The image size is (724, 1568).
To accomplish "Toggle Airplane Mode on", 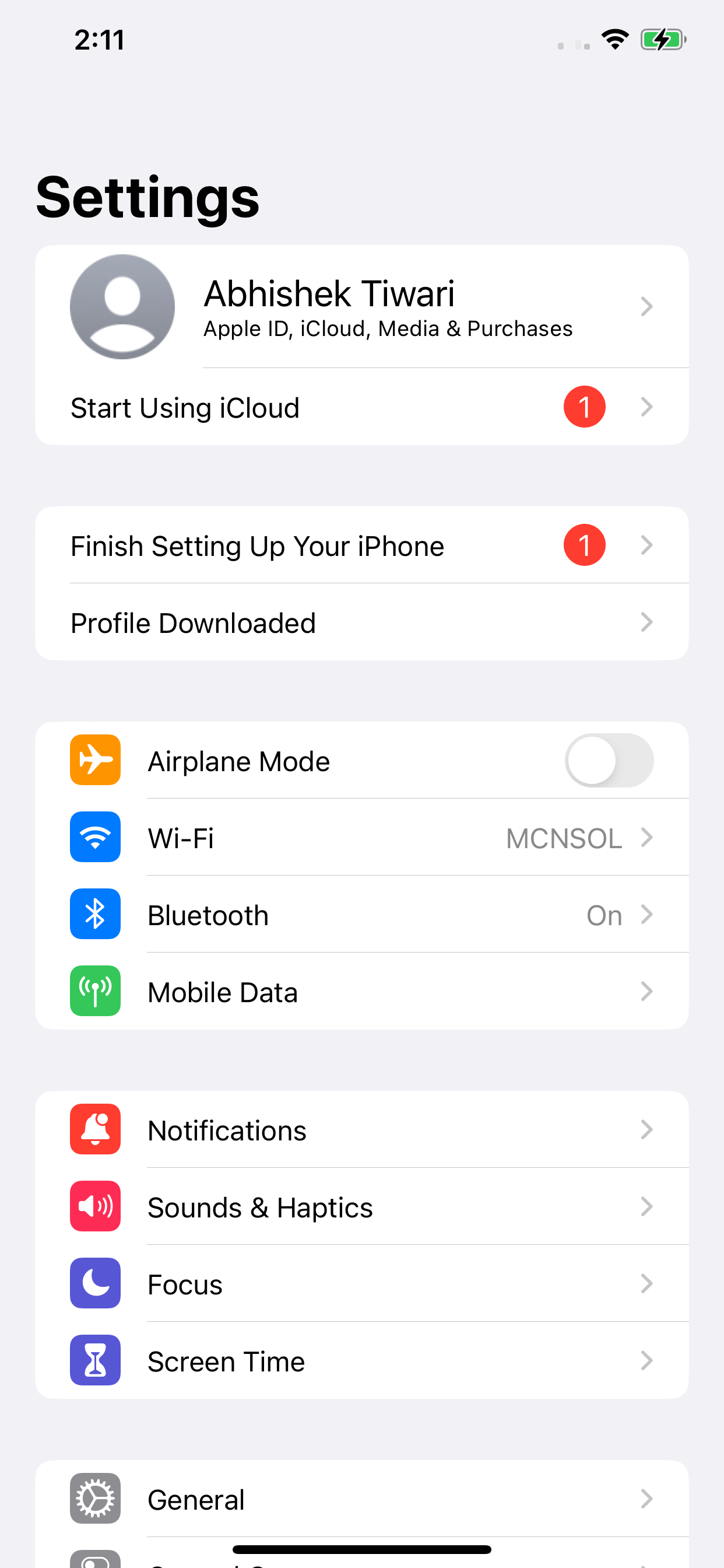I will (x=609, y=760).
